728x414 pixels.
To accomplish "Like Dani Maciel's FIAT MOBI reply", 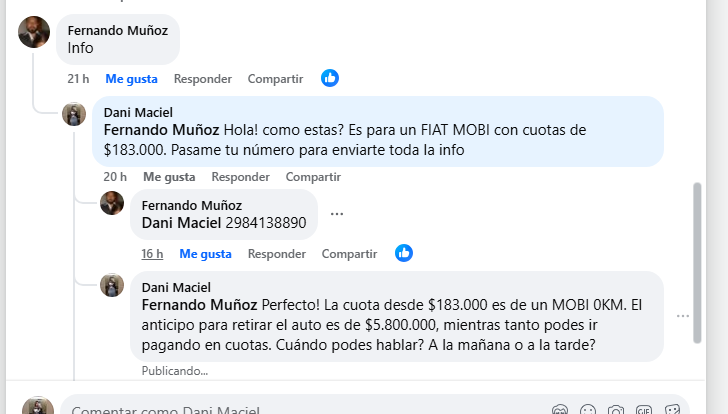I will point(169,176).
